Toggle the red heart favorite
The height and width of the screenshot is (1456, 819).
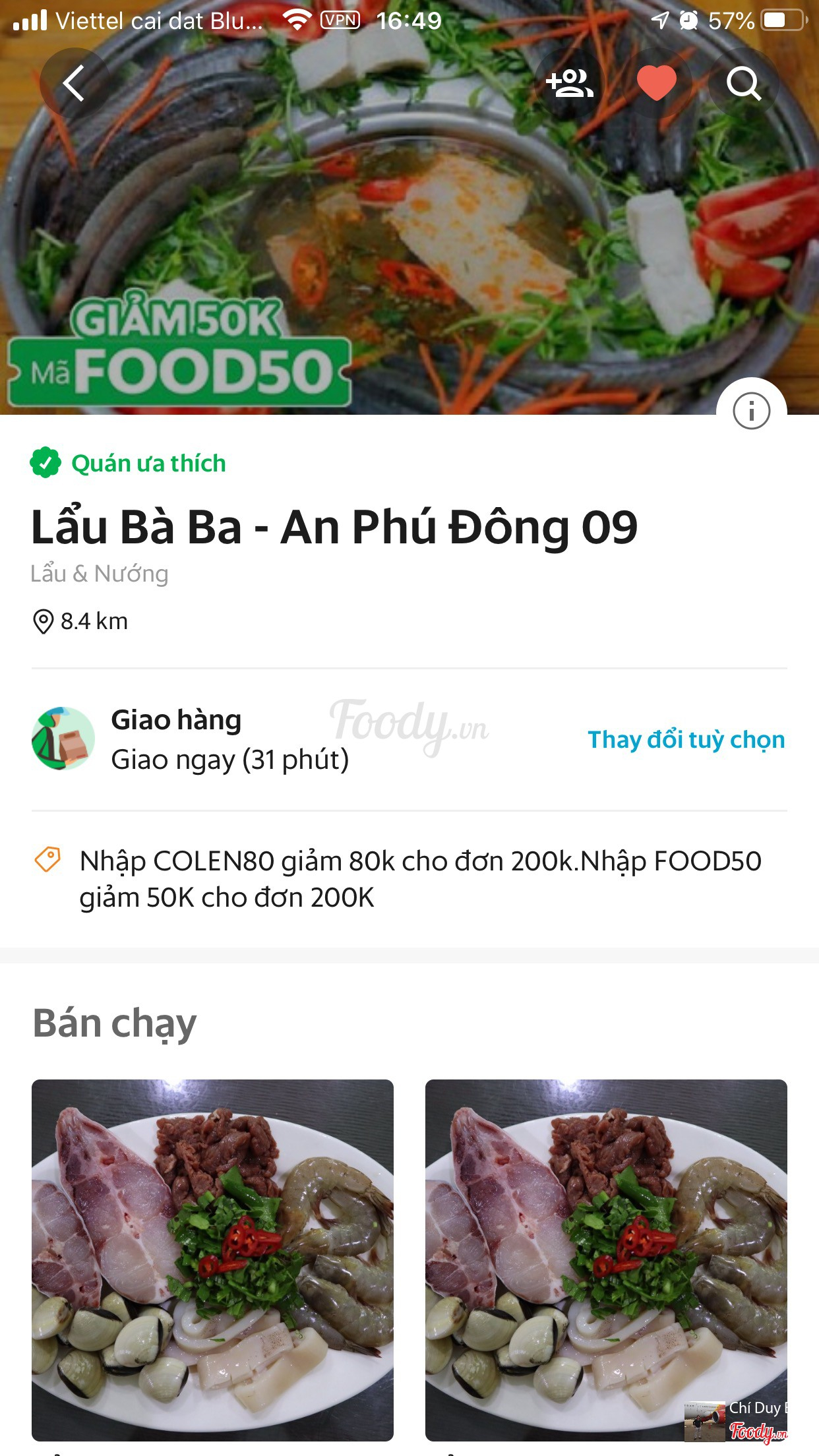pyautogui.click(x=656, y=84)
